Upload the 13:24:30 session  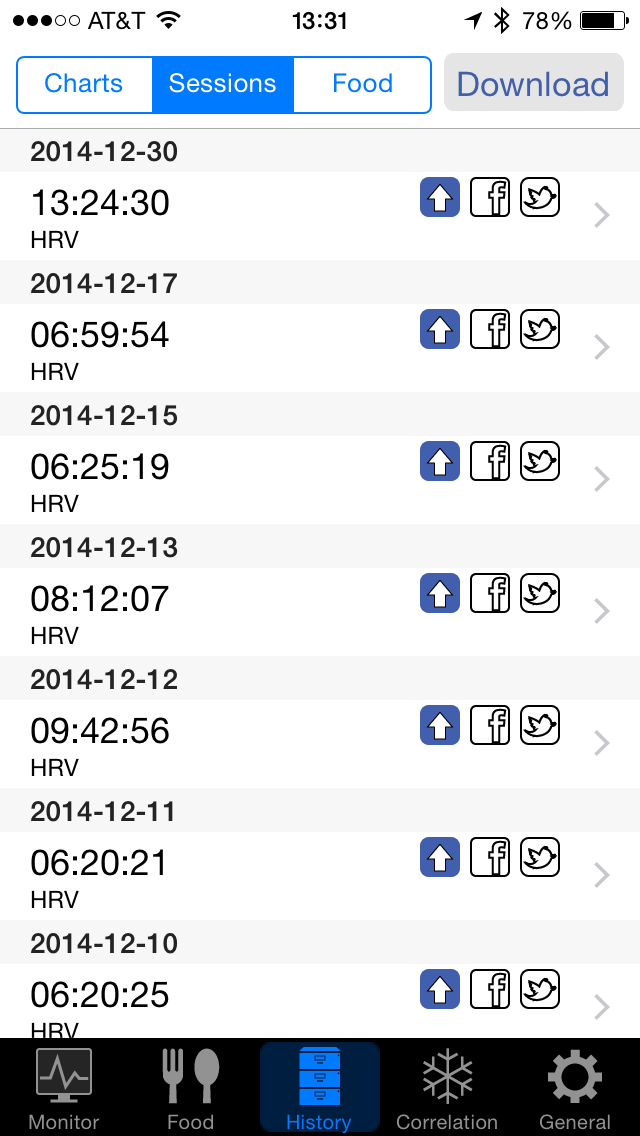coord(440,198)
